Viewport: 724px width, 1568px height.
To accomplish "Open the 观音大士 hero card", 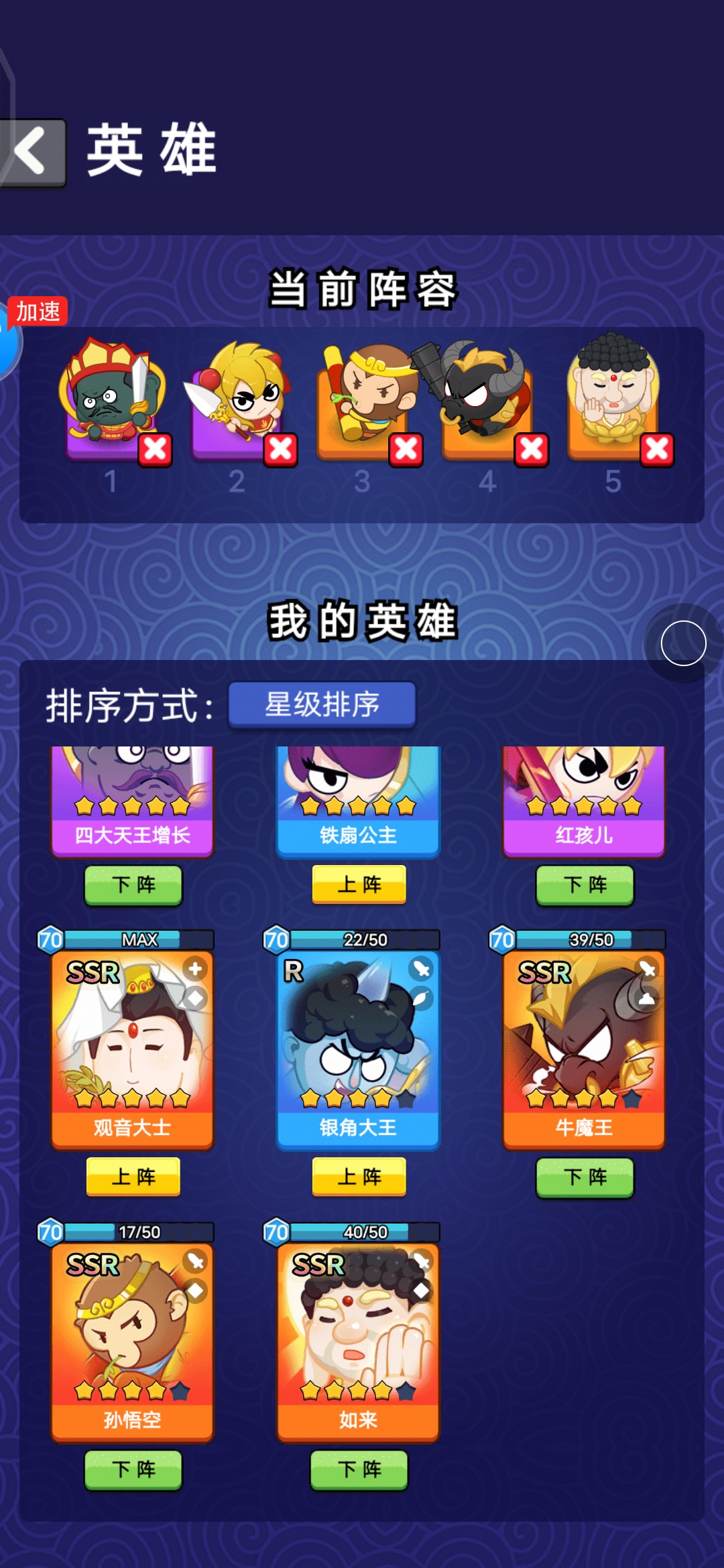I will pos(132,1049).
